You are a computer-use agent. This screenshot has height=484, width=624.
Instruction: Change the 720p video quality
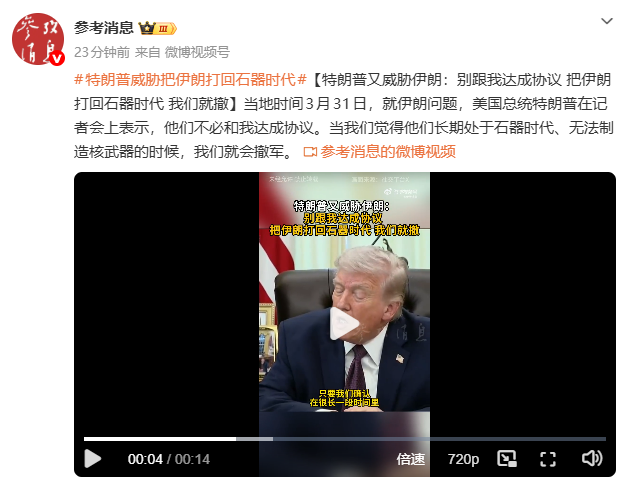point(462,459)
